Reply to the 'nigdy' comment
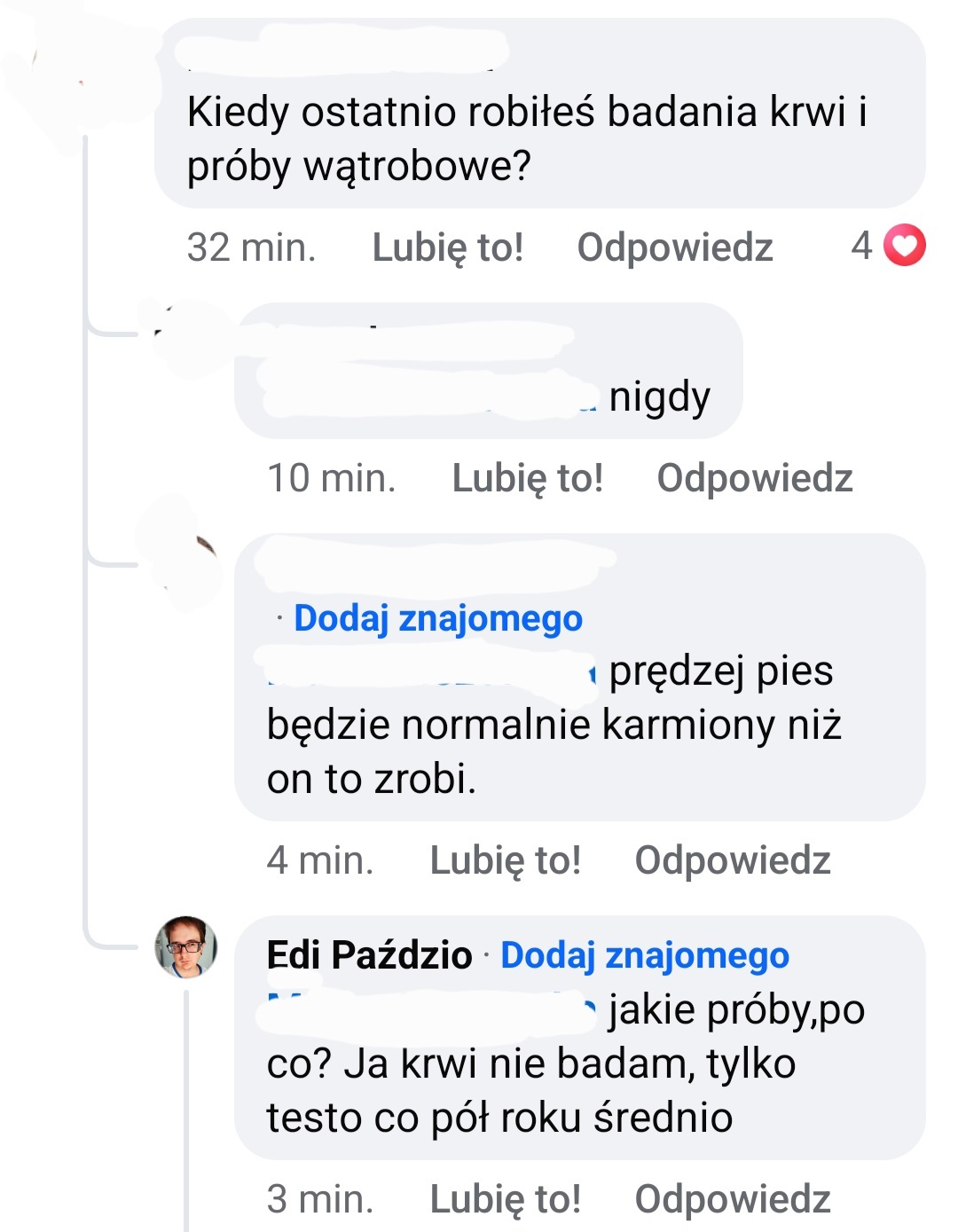958x1232 pixels. [x=754, y=478]
